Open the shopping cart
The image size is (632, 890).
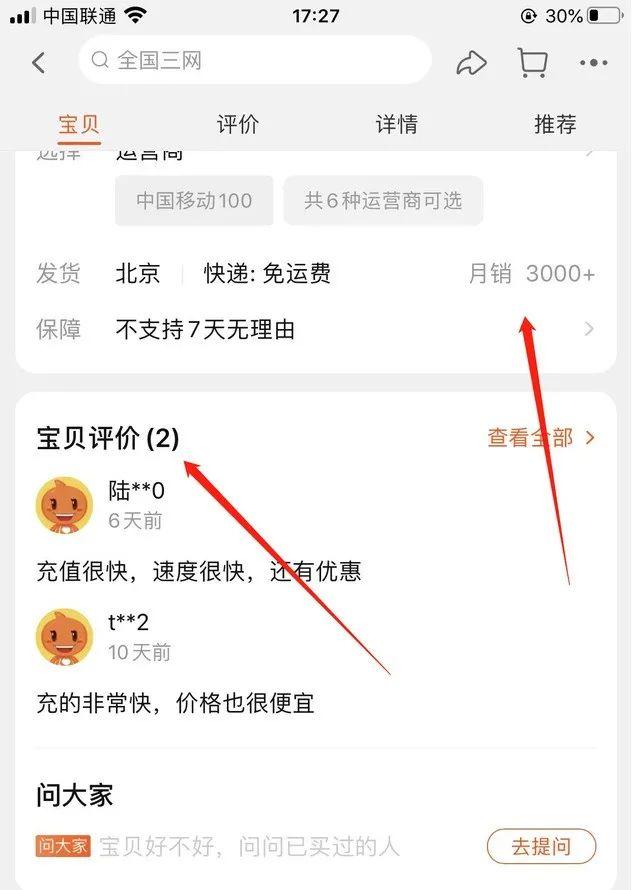[x=532, y=62]
